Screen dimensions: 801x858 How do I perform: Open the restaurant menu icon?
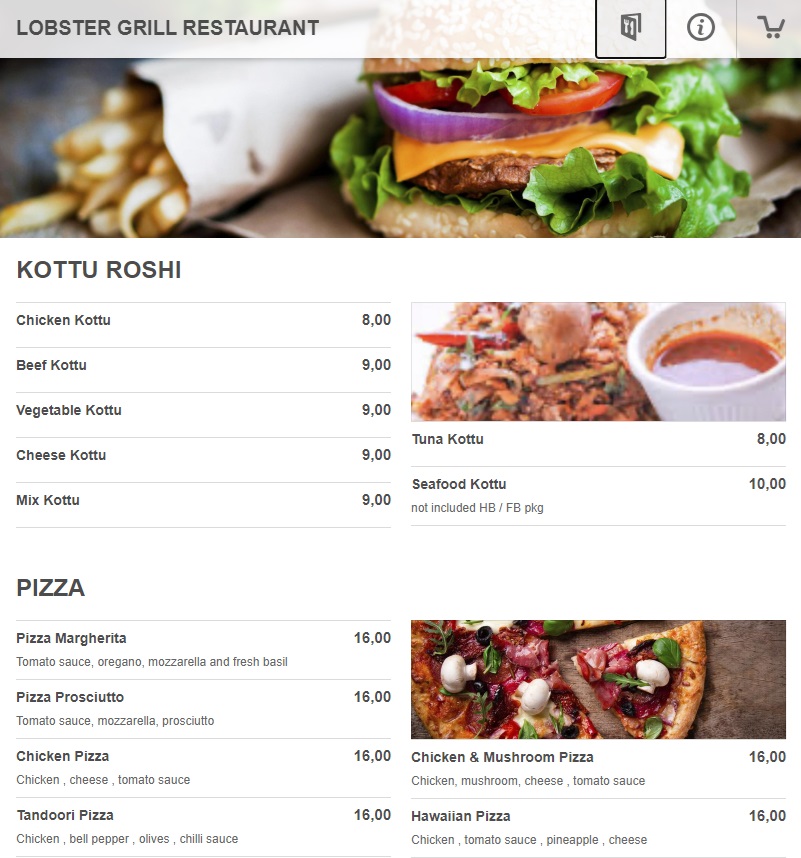[x=631, y=28]
